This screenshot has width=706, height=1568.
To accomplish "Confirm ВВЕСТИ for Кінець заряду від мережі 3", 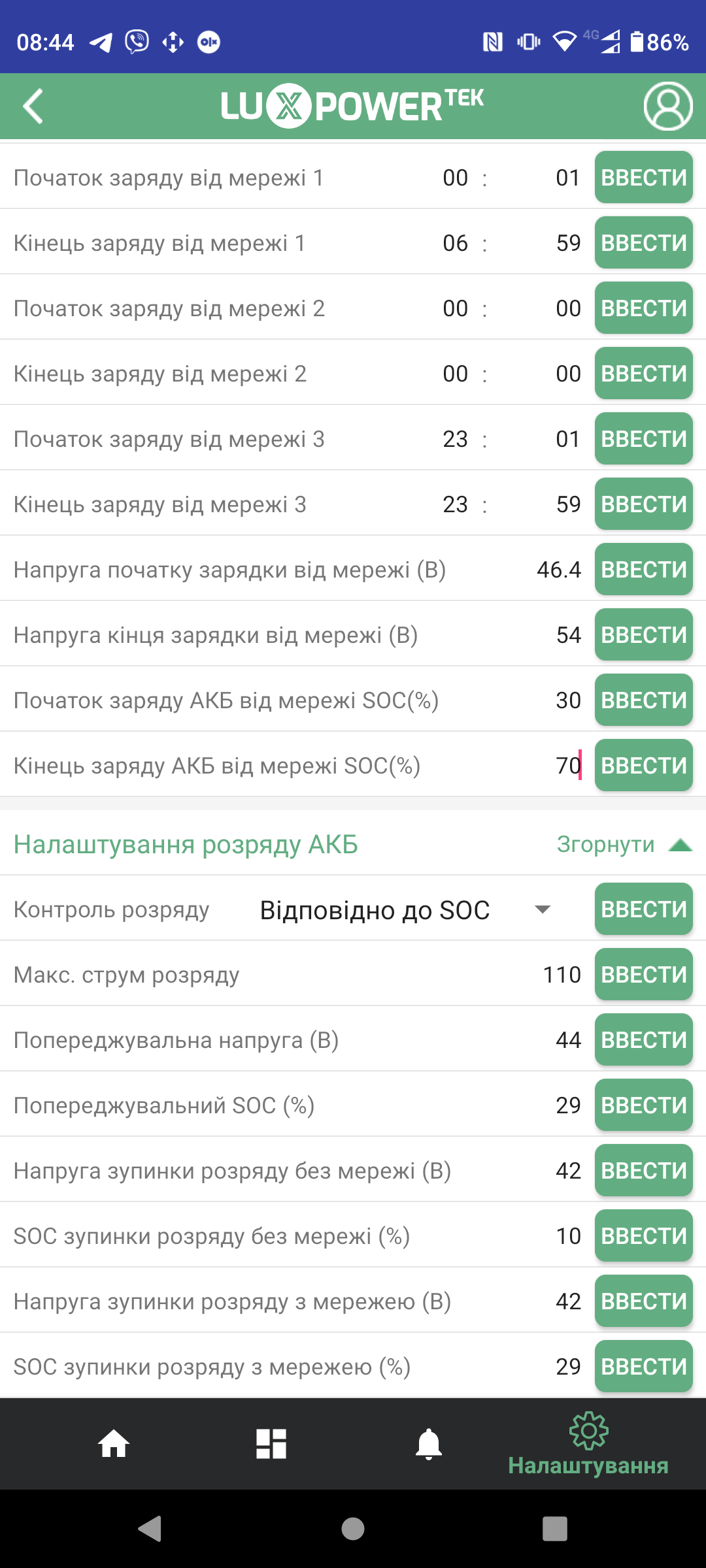I will point(643,504).
